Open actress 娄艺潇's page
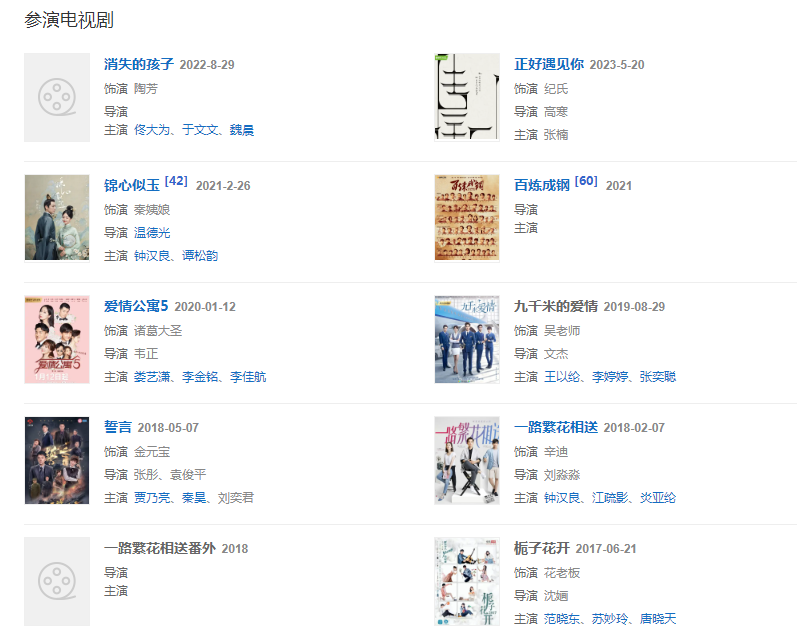 (x=152, y=377)
